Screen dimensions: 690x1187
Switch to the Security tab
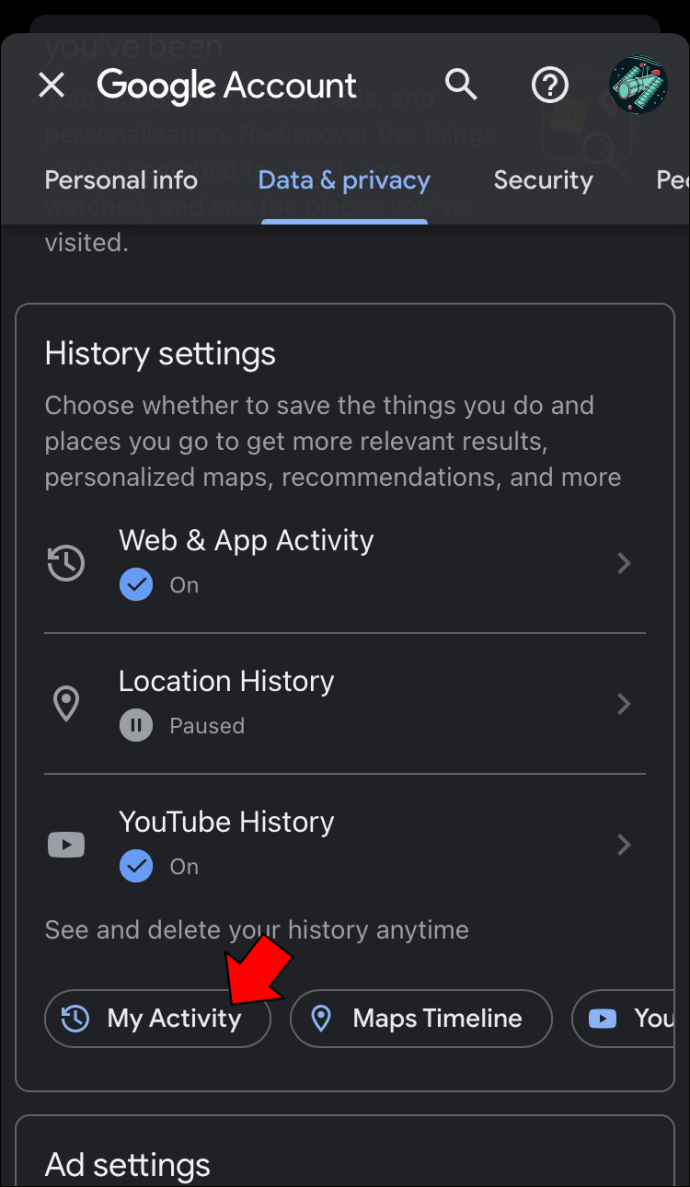point(543,180)
